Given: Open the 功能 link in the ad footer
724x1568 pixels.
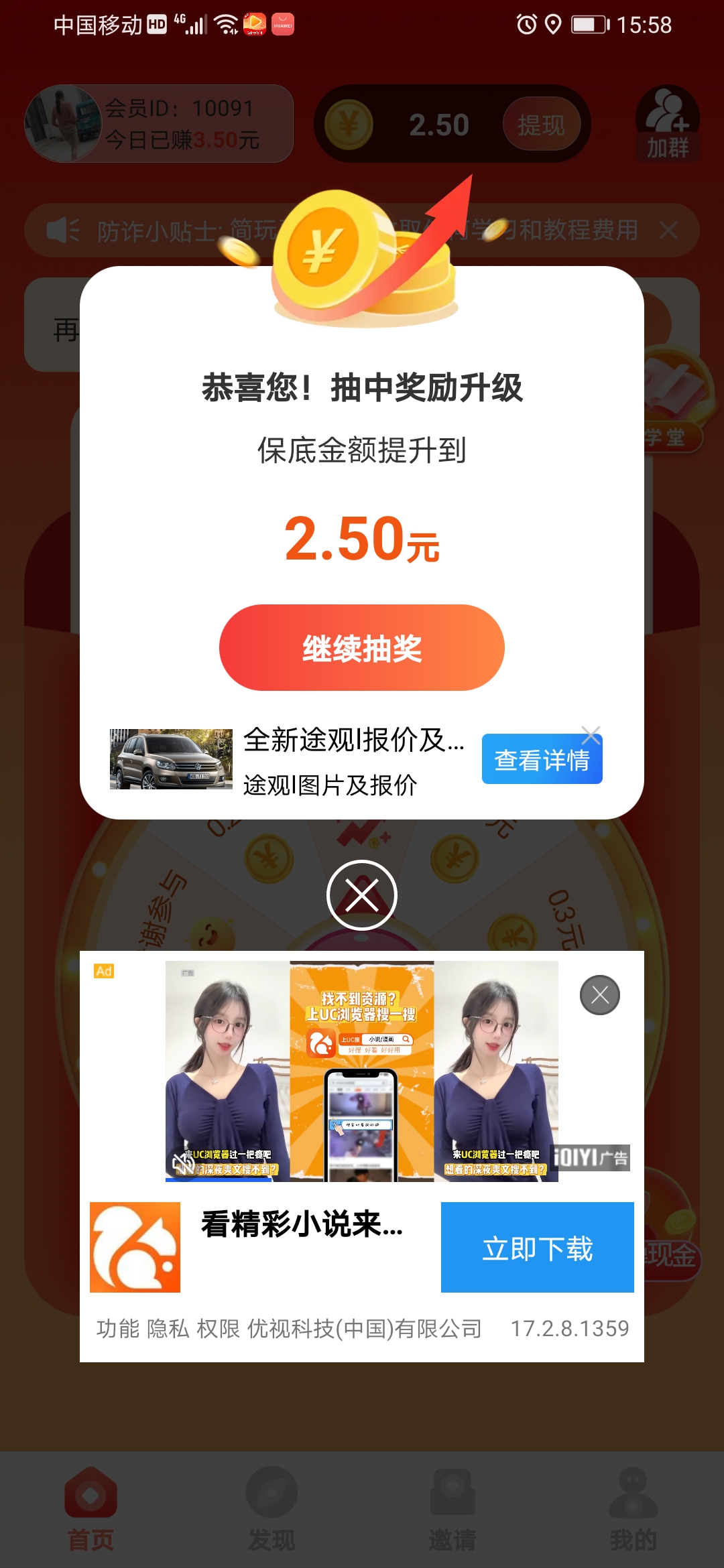Looking at the screenshot, I should tap(118, 1328).
